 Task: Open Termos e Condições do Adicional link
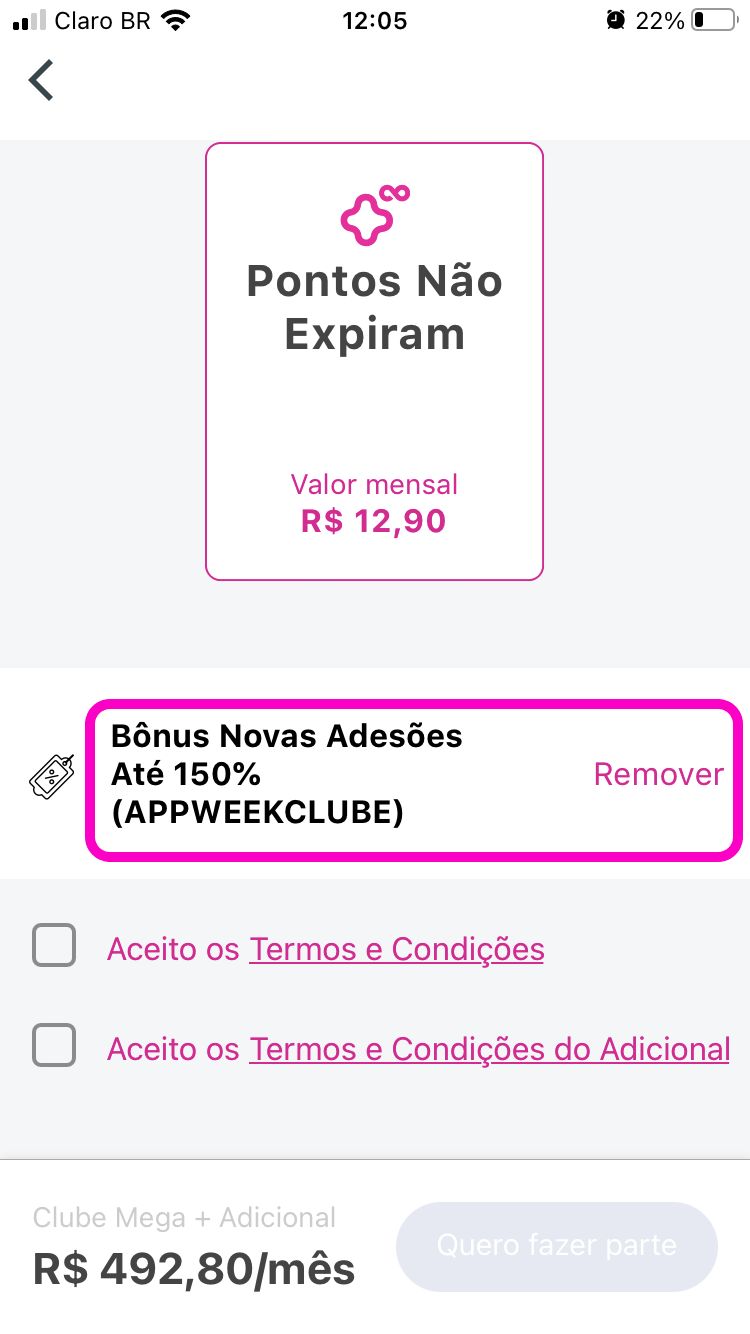[490, 1049]
